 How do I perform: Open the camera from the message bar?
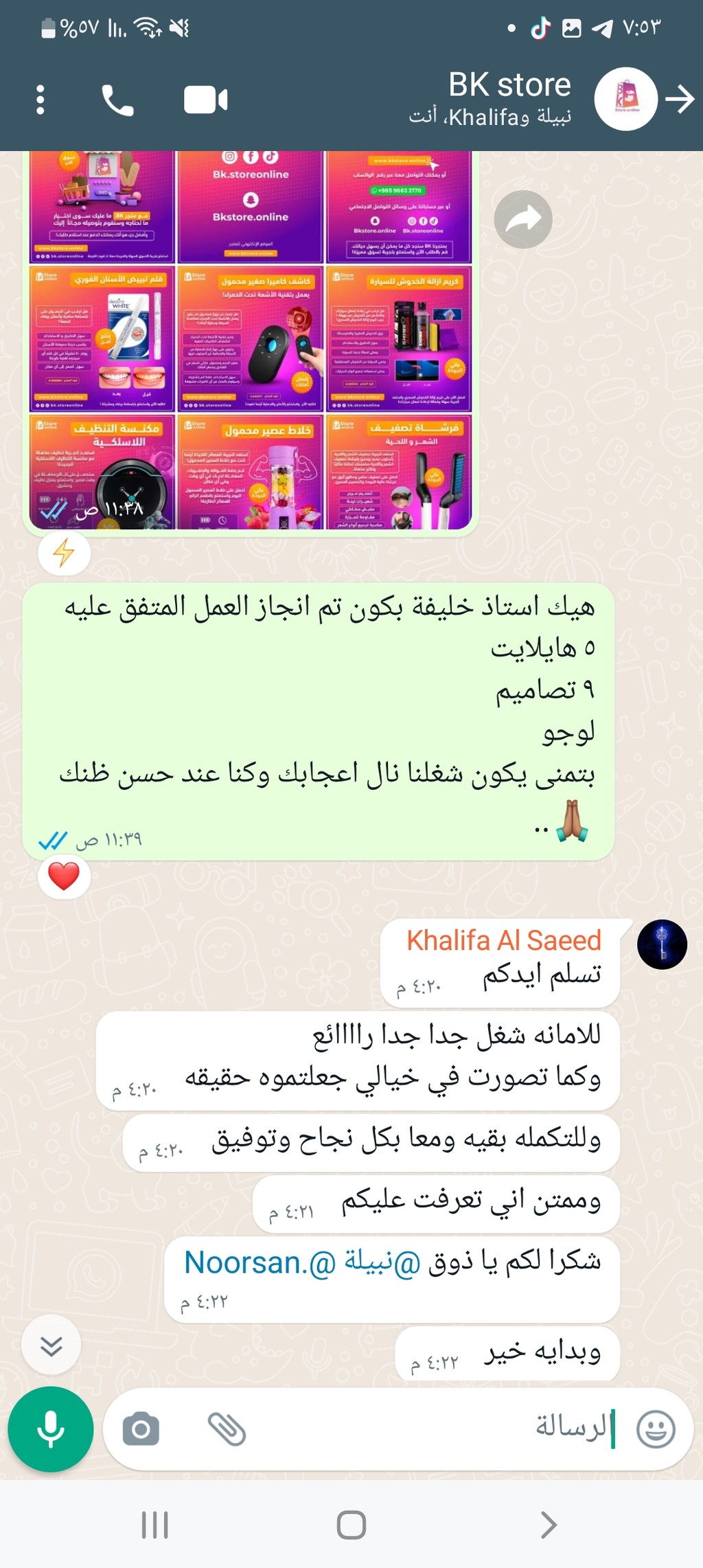[141, 1429]
